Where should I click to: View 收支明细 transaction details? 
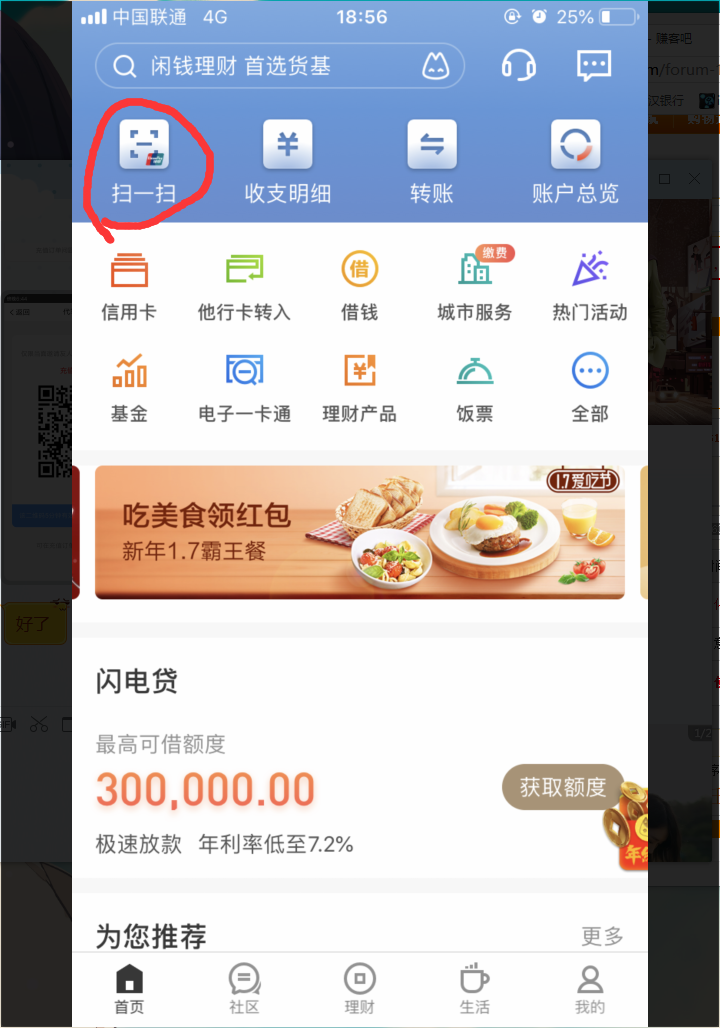point(287,160)
